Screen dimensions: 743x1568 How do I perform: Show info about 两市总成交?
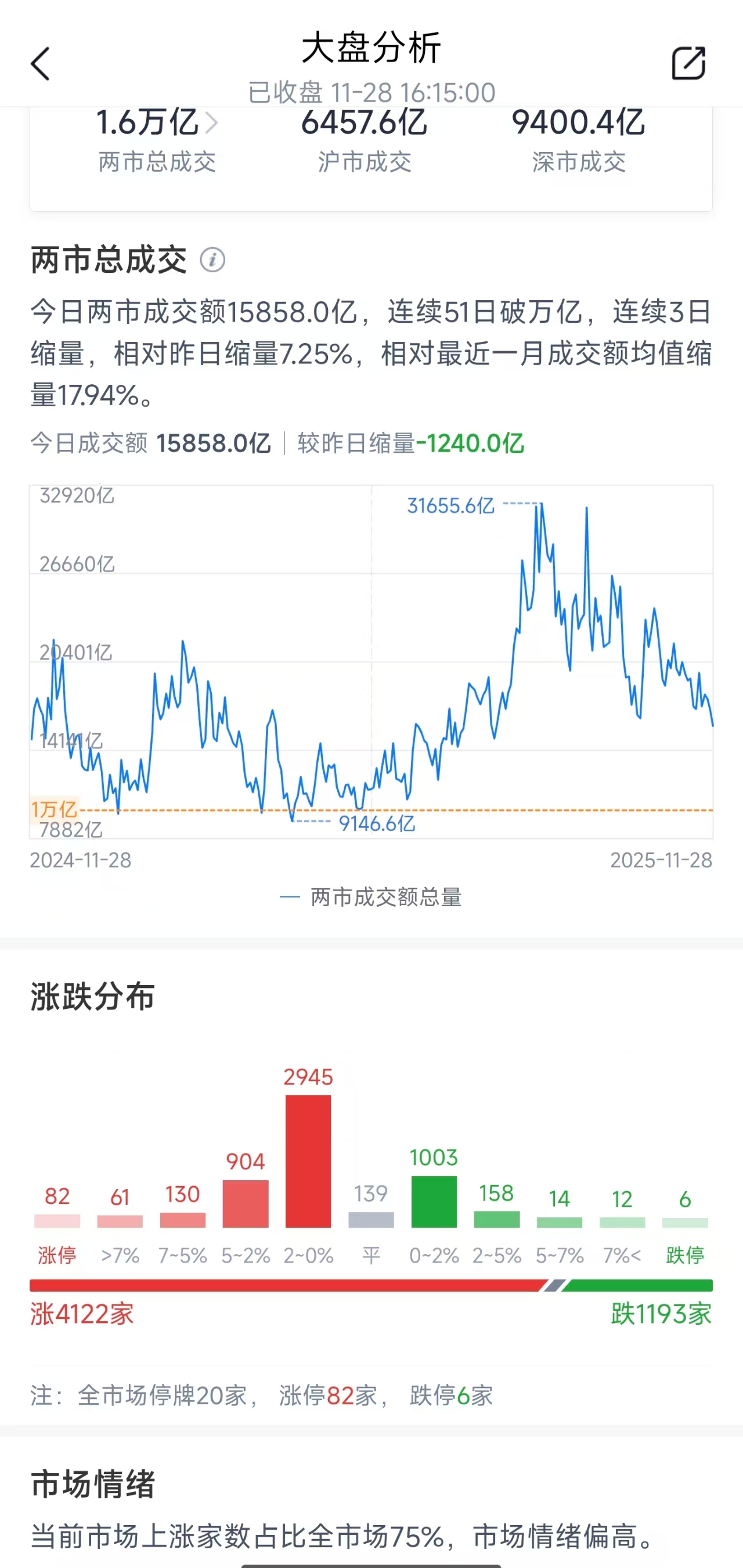(x=212, y=261)
